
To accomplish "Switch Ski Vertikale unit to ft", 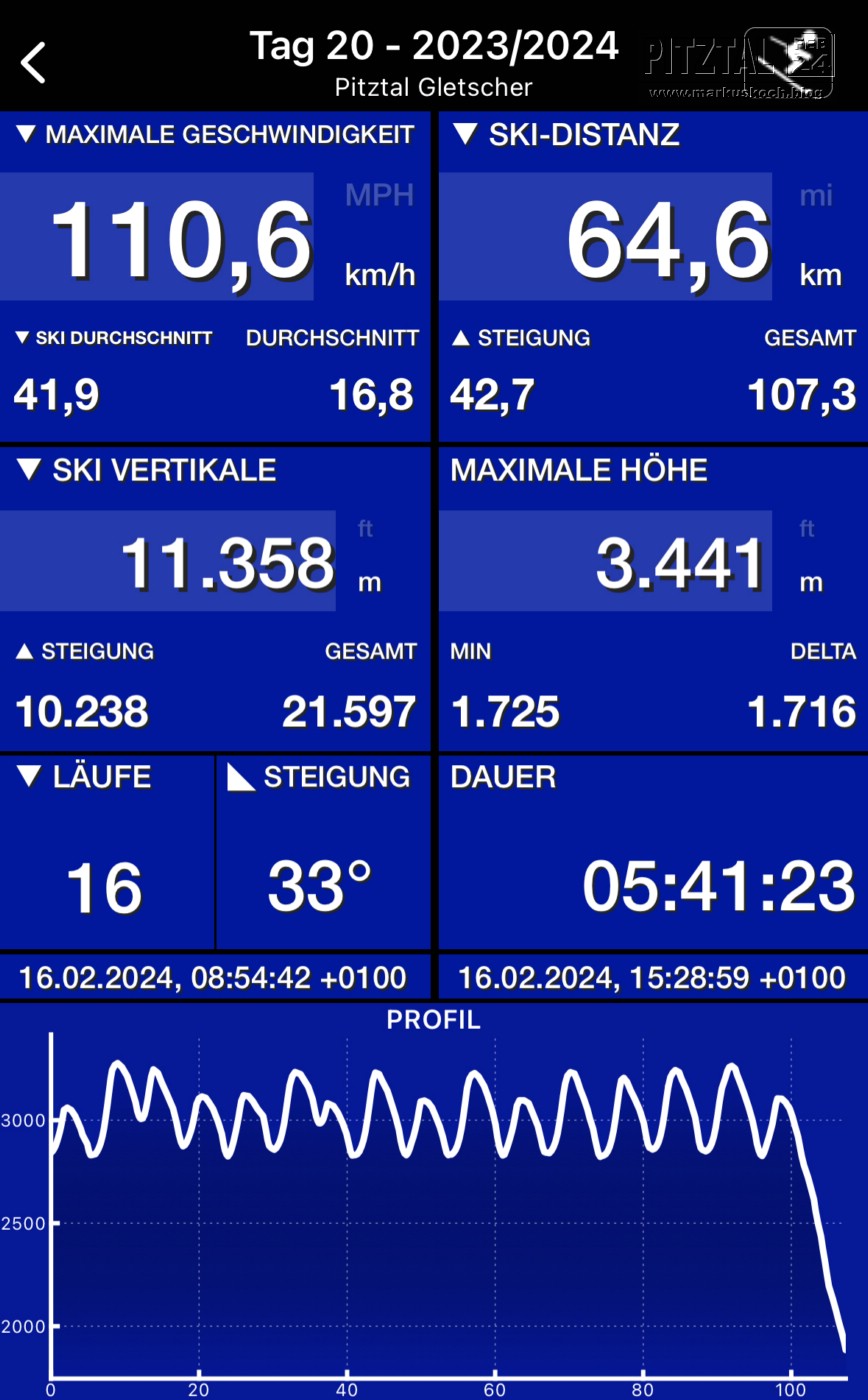I will (366, 528).
